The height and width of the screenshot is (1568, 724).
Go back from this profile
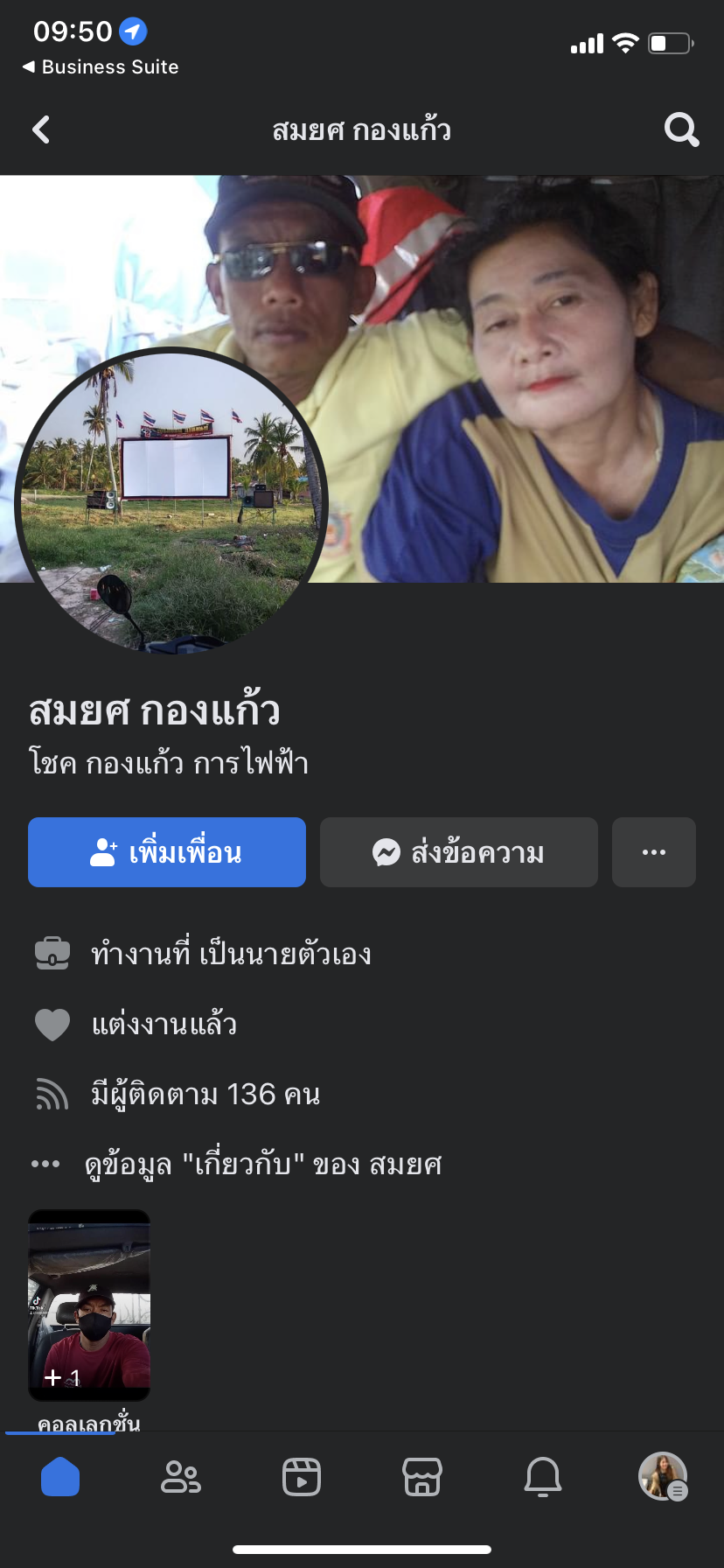pos(41,130)
